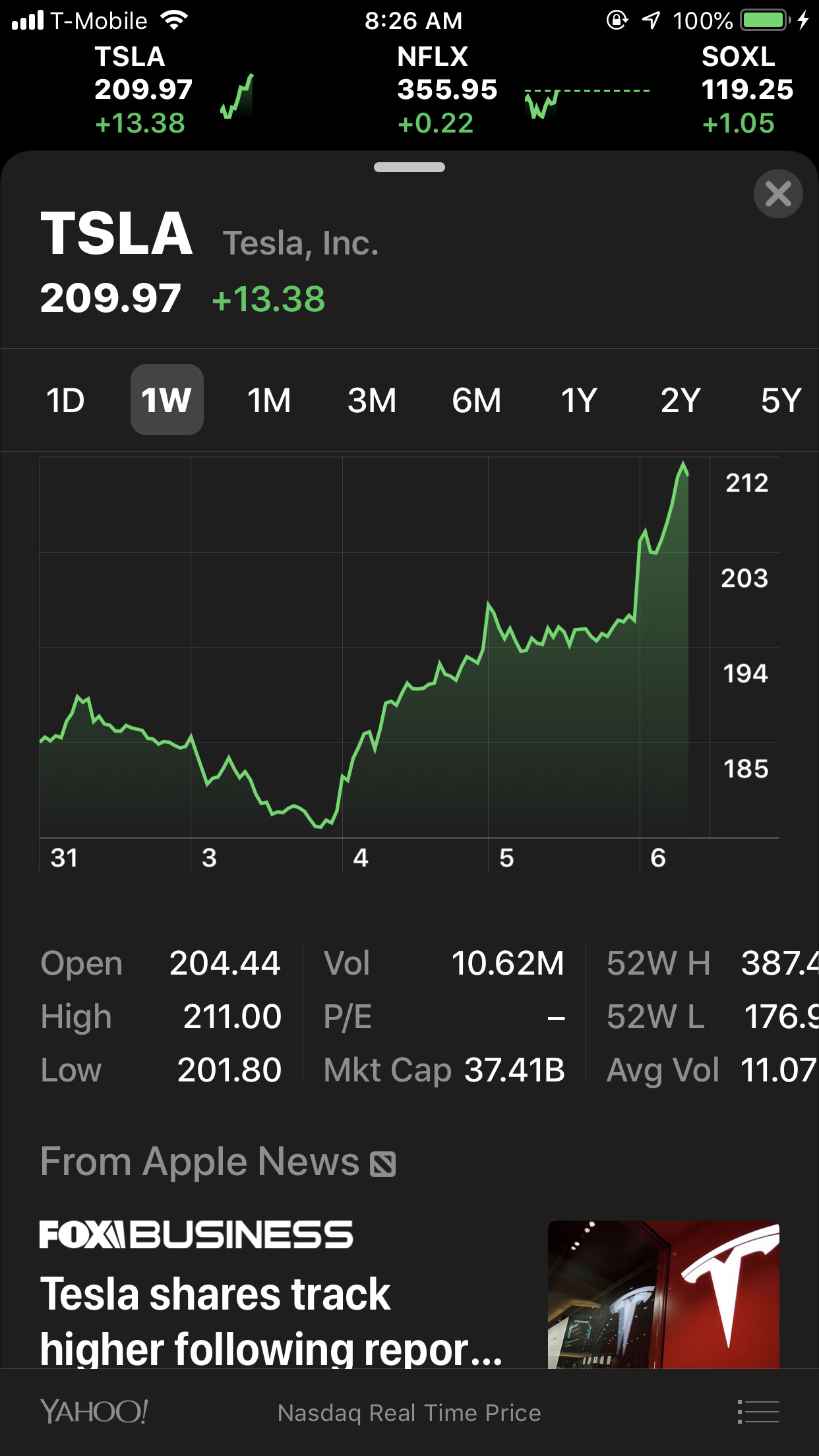Viewport: 819px width, 1456px height.
Task: View the 2Y chart range
Action: pyautogui.click(x=680, y=400)
